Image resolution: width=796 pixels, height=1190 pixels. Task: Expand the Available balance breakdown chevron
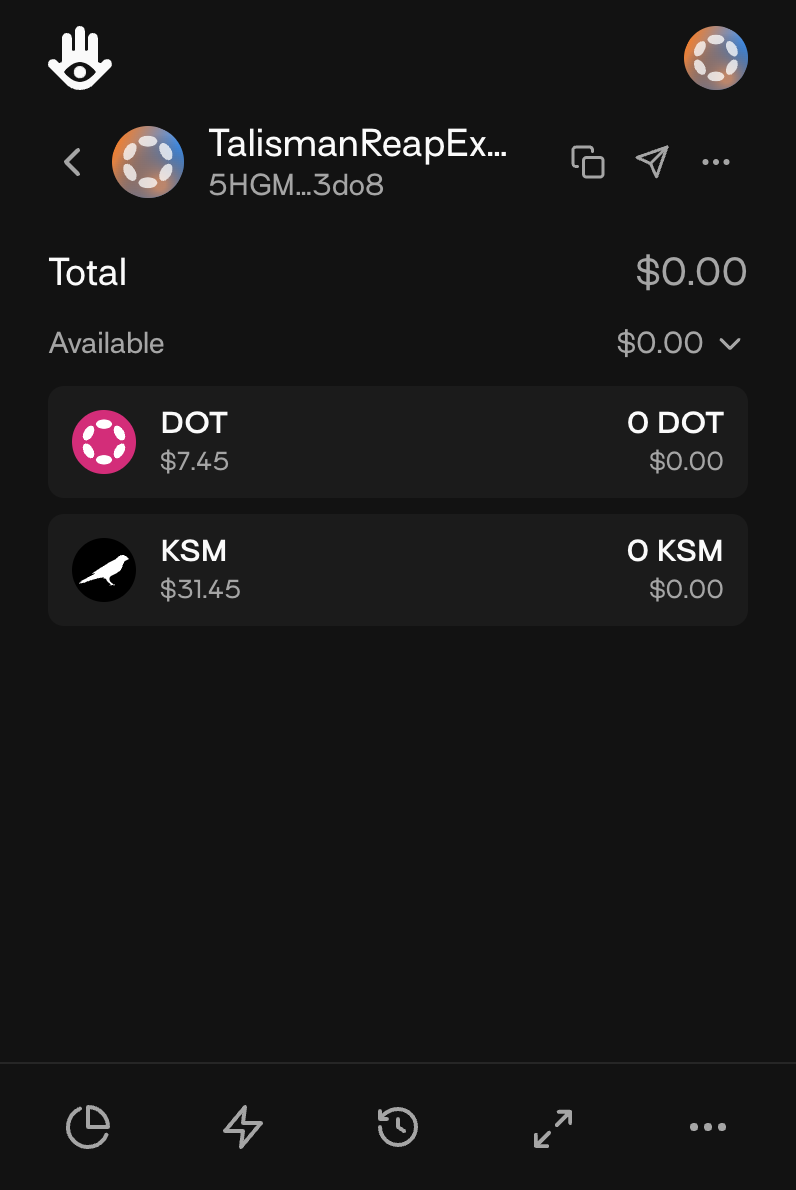click(731, 343)
